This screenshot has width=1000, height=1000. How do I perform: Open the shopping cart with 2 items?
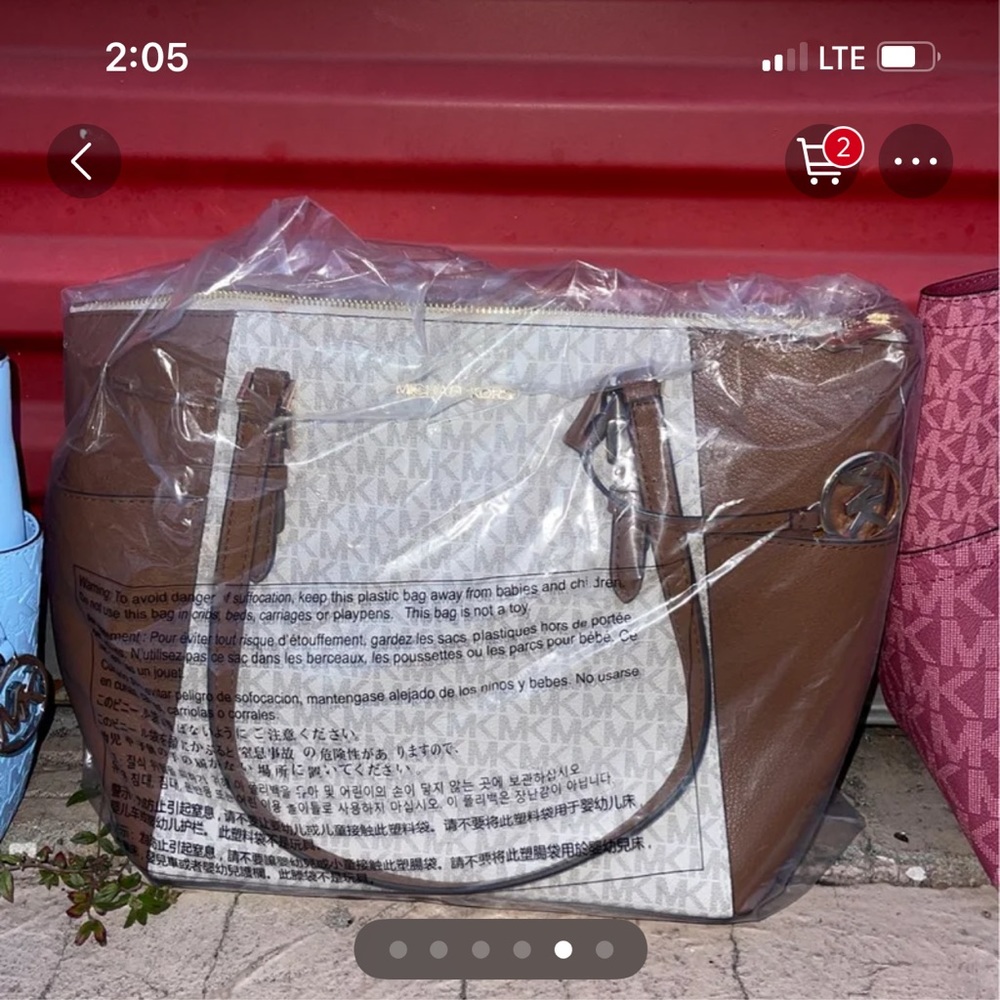click(x=822, y=161)
